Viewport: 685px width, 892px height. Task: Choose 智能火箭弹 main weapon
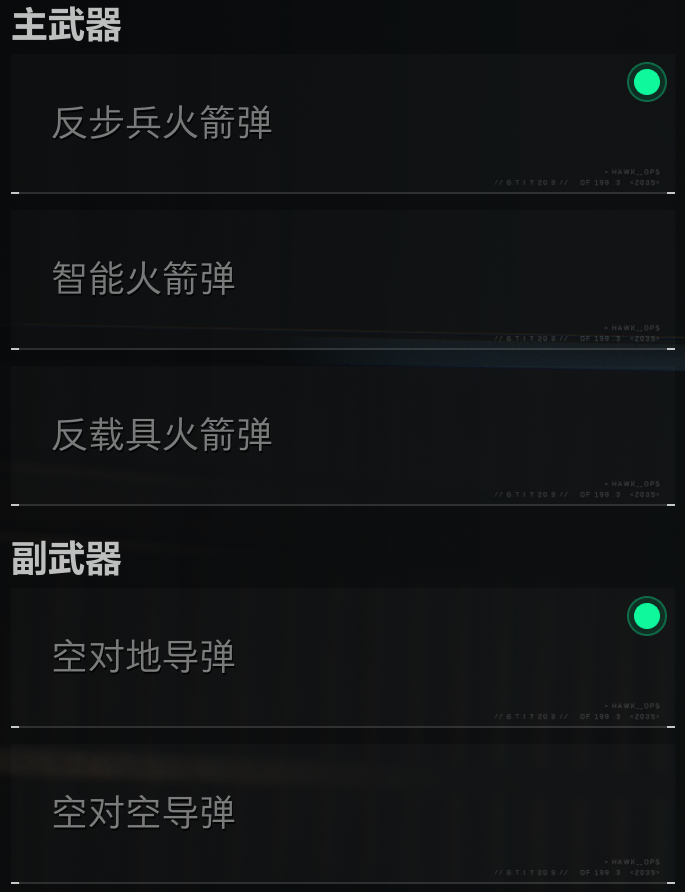click(342, 279)
